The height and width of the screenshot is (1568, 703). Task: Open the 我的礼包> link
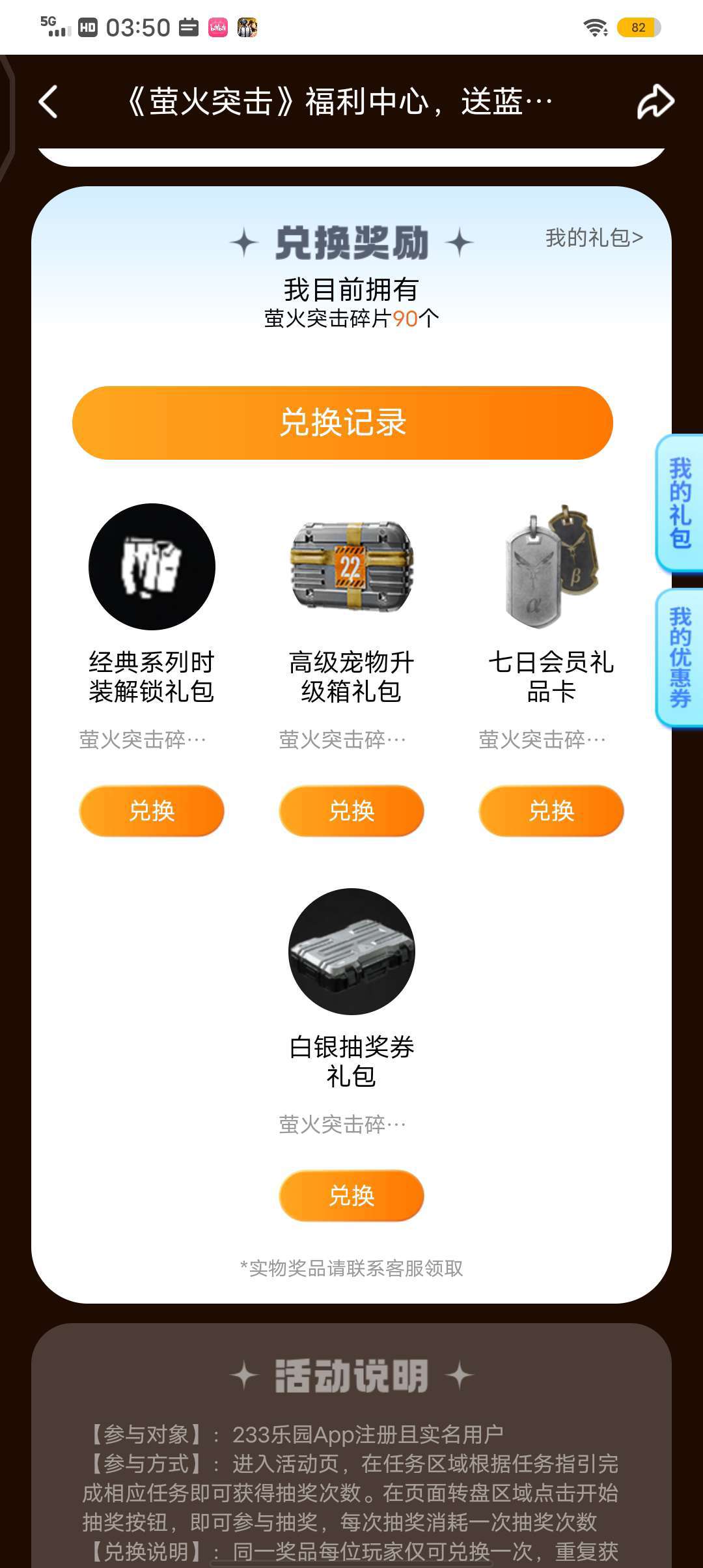594,238
